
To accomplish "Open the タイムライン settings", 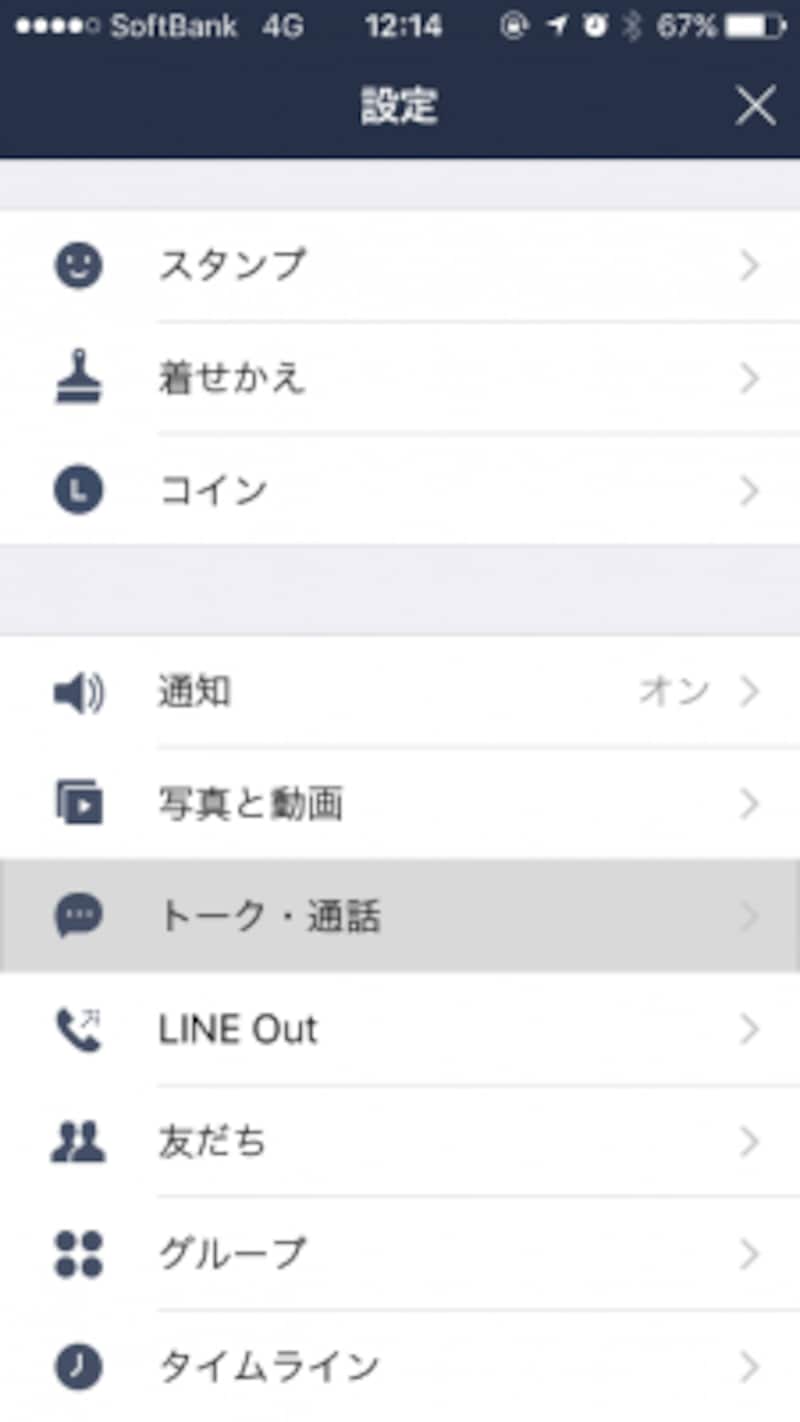I will [x=400, y=1366].
